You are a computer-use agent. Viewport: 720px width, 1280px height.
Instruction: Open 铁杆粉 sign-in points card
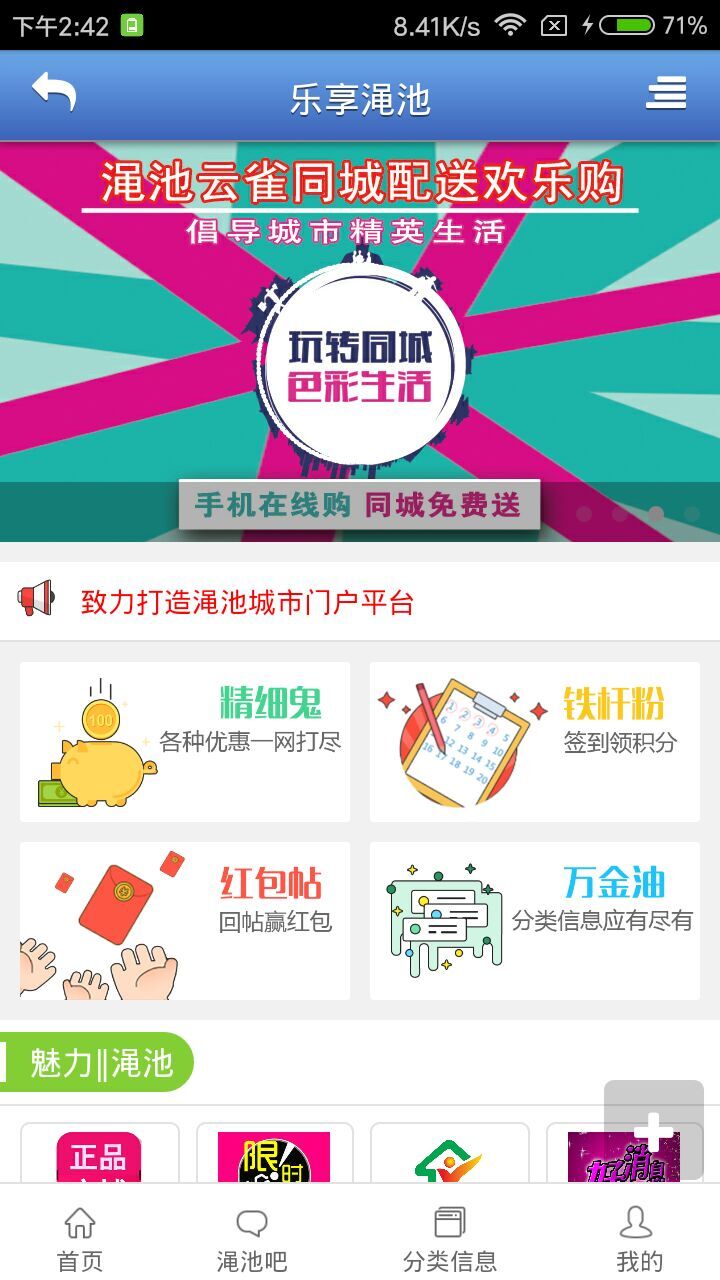535,741
